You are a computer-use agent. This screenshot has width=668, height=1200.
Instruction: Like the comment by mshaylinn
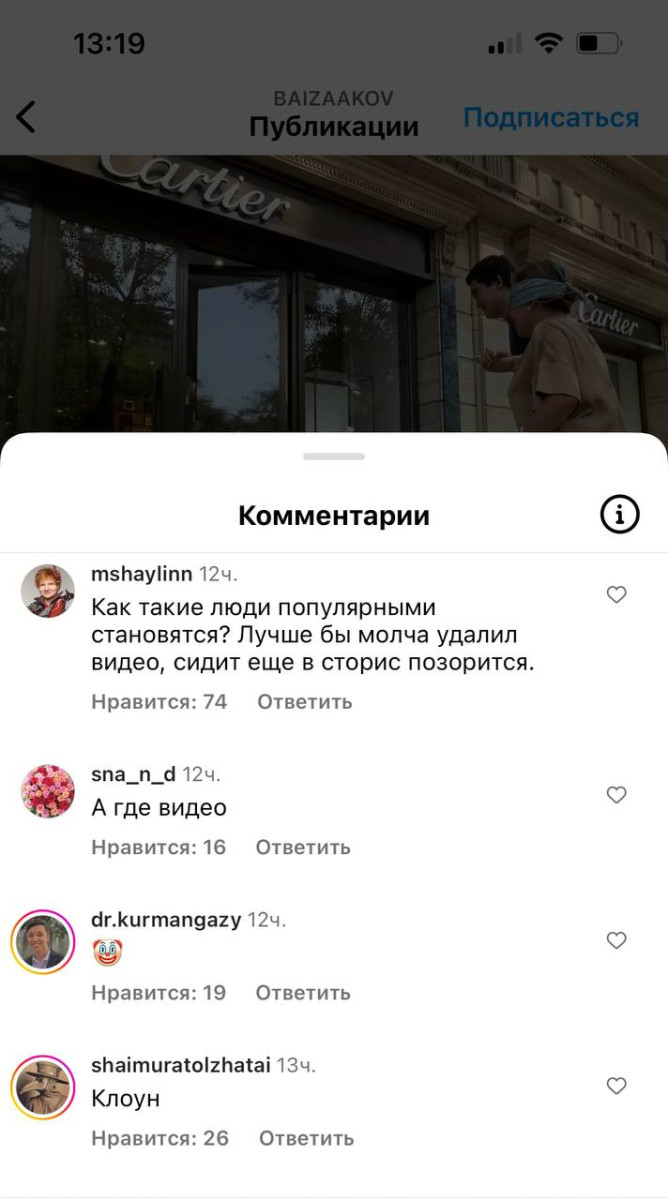pyautogui.click(x=617, y=595)
